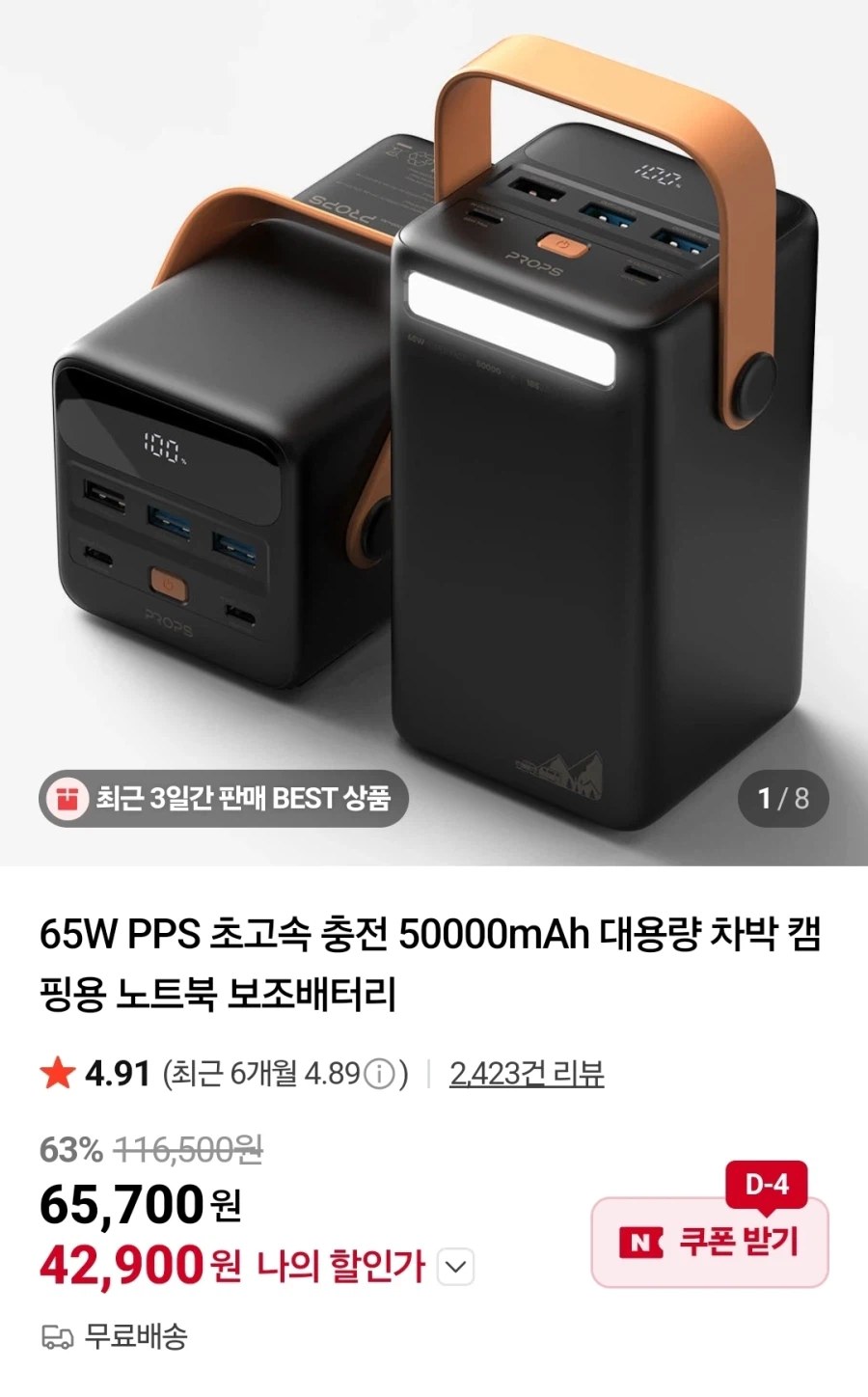Open the 2,423건 리뷰 reviews link
This screenshot has height=1397, width=868.
click(x=529, y=1073)
